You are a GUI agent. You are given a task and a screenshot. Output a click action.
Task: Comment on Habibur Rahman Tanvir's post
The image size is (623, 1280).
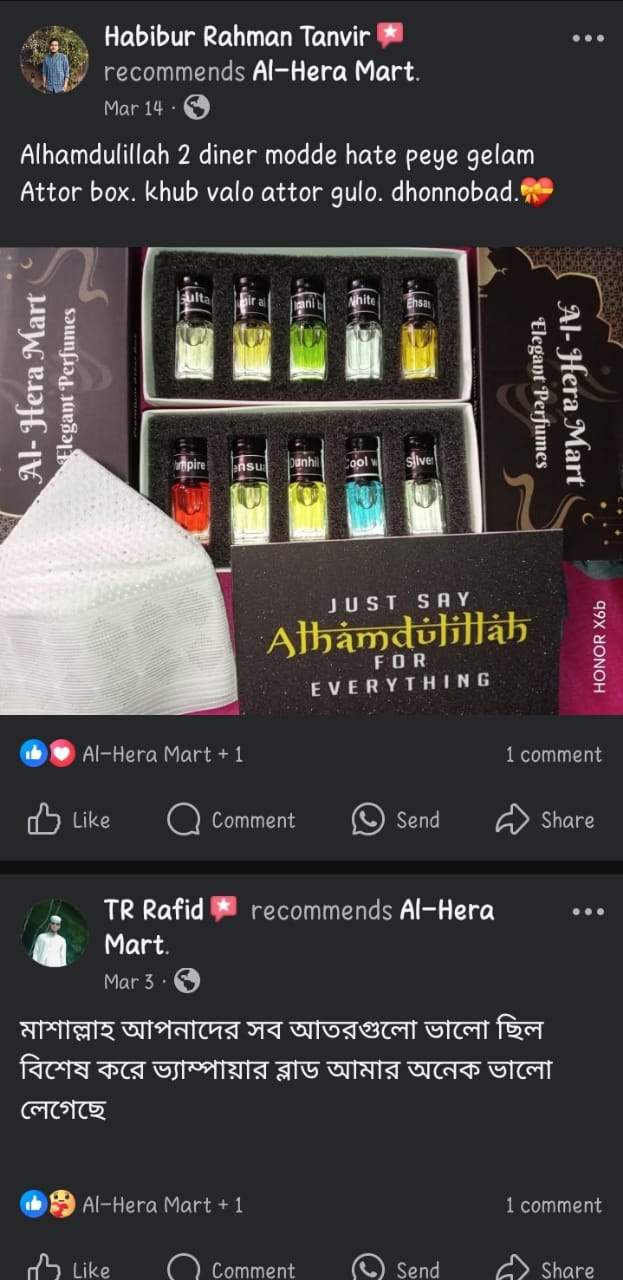coord(231,820)
